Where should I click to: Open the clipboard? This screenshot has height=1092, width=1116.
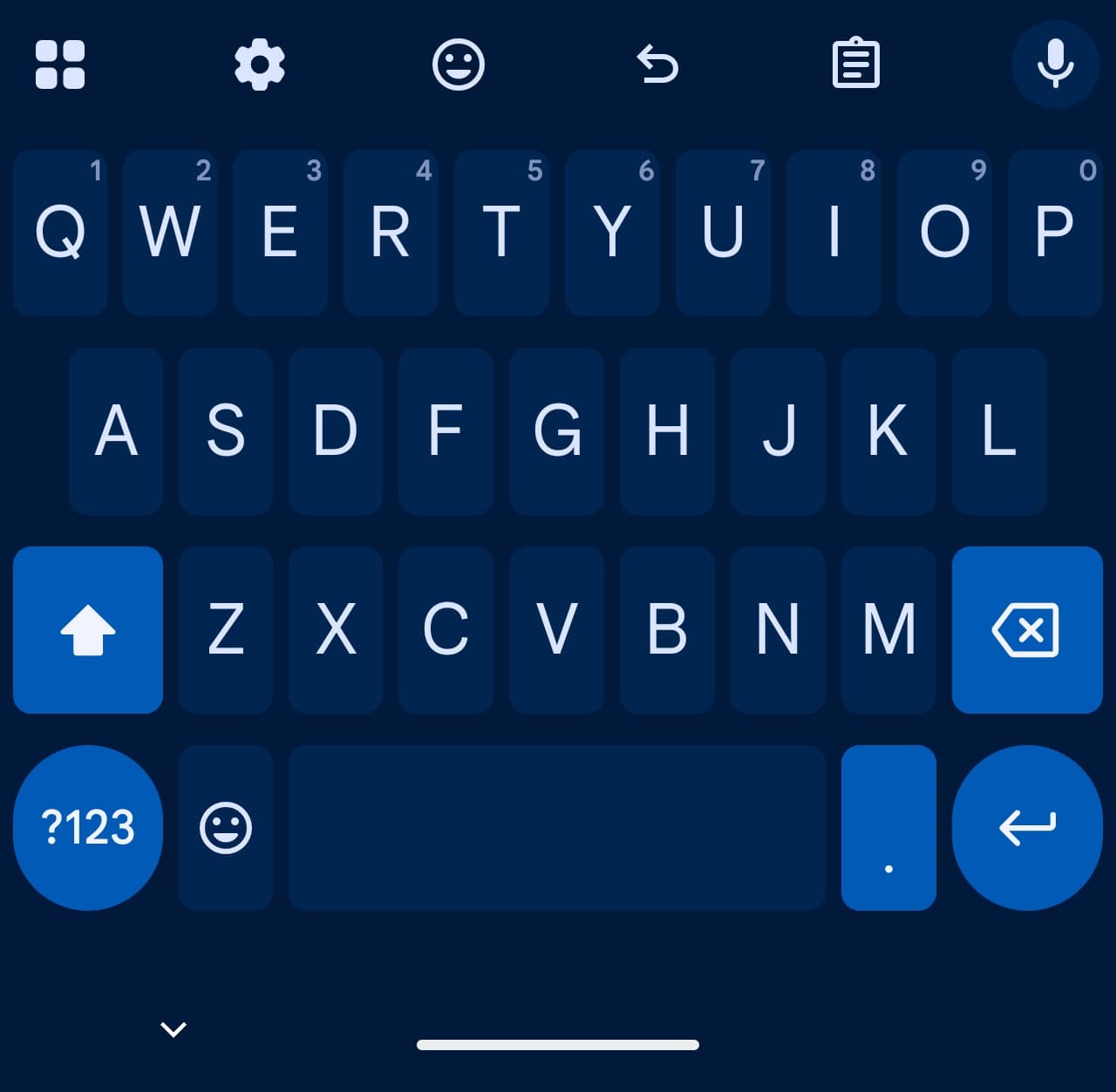coord(856,64)
